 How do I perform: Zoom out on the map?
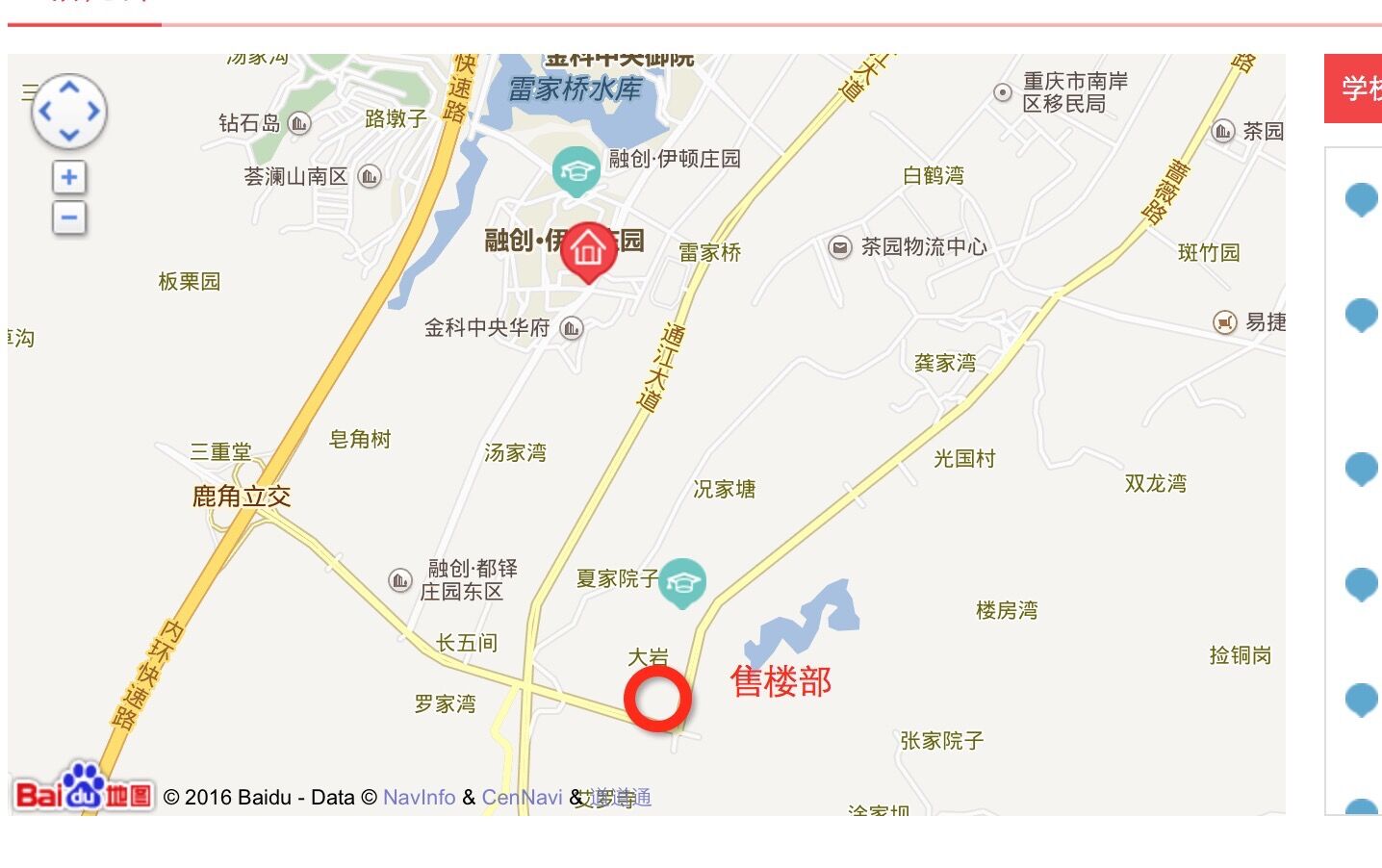[x=68, y=217]
